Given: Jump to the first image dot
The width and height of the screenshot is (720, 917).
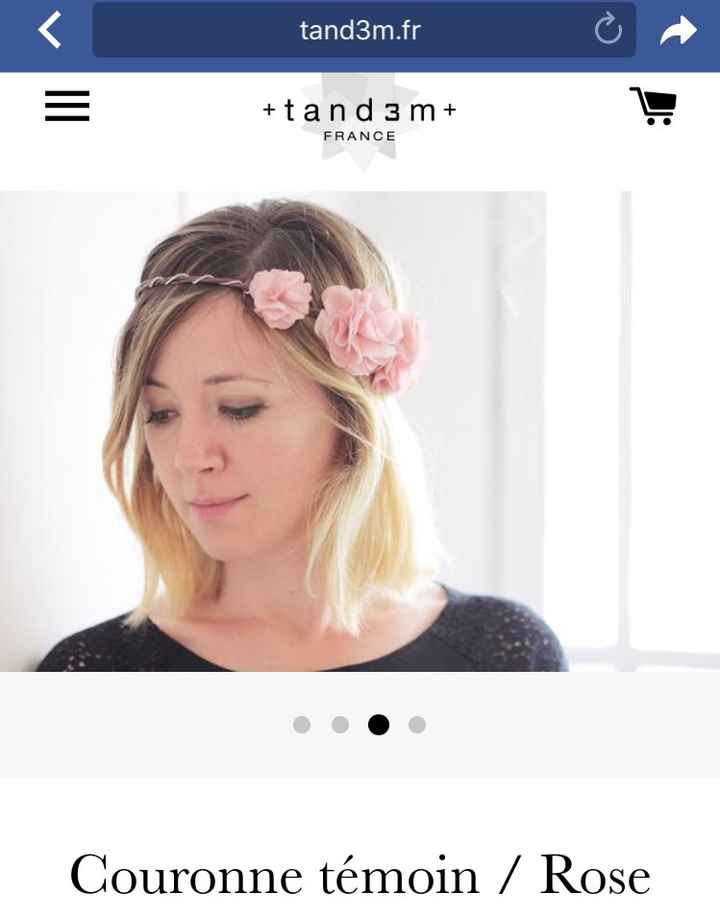Looking at the screenshot, I should click(x=302, y=725).
